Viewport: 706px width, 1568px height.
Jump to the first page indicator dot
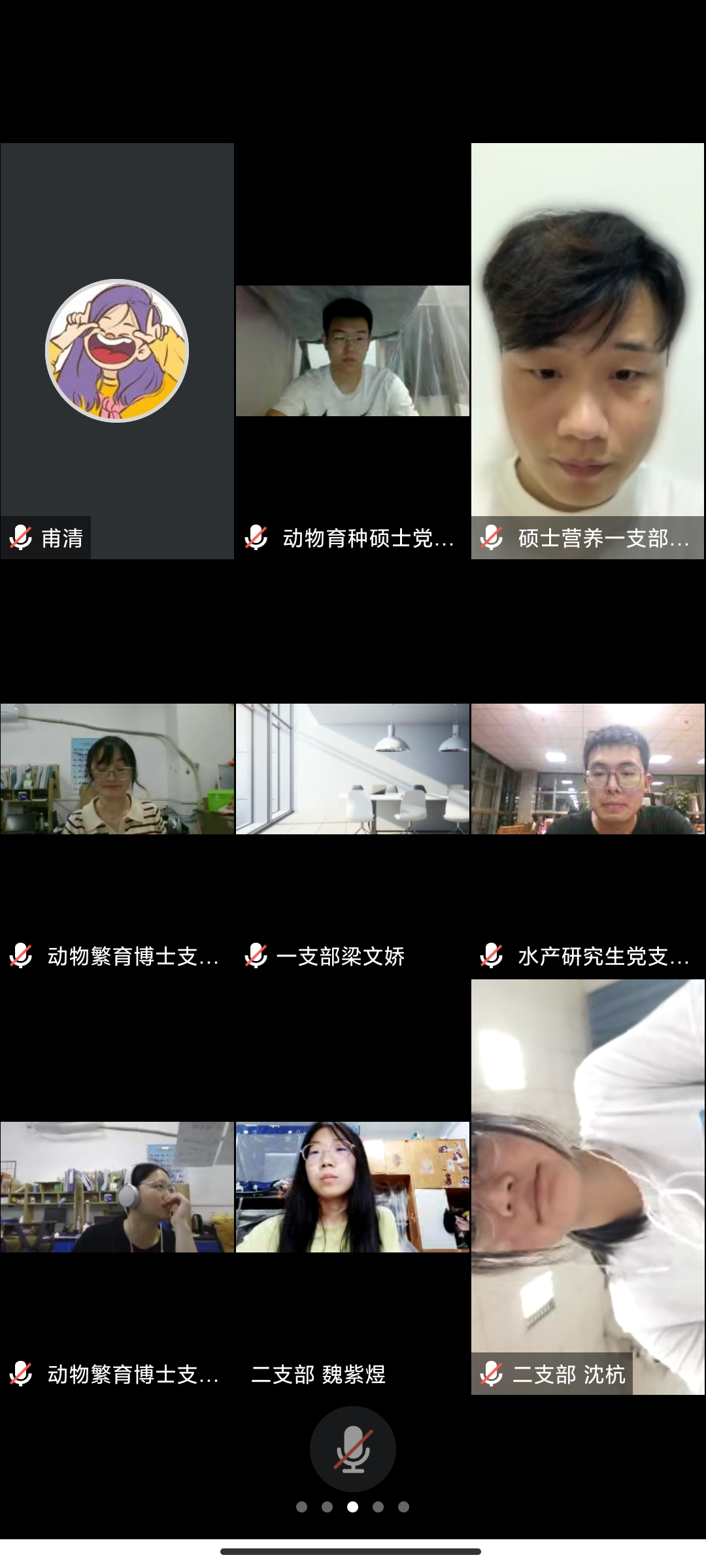(301, 1507)
